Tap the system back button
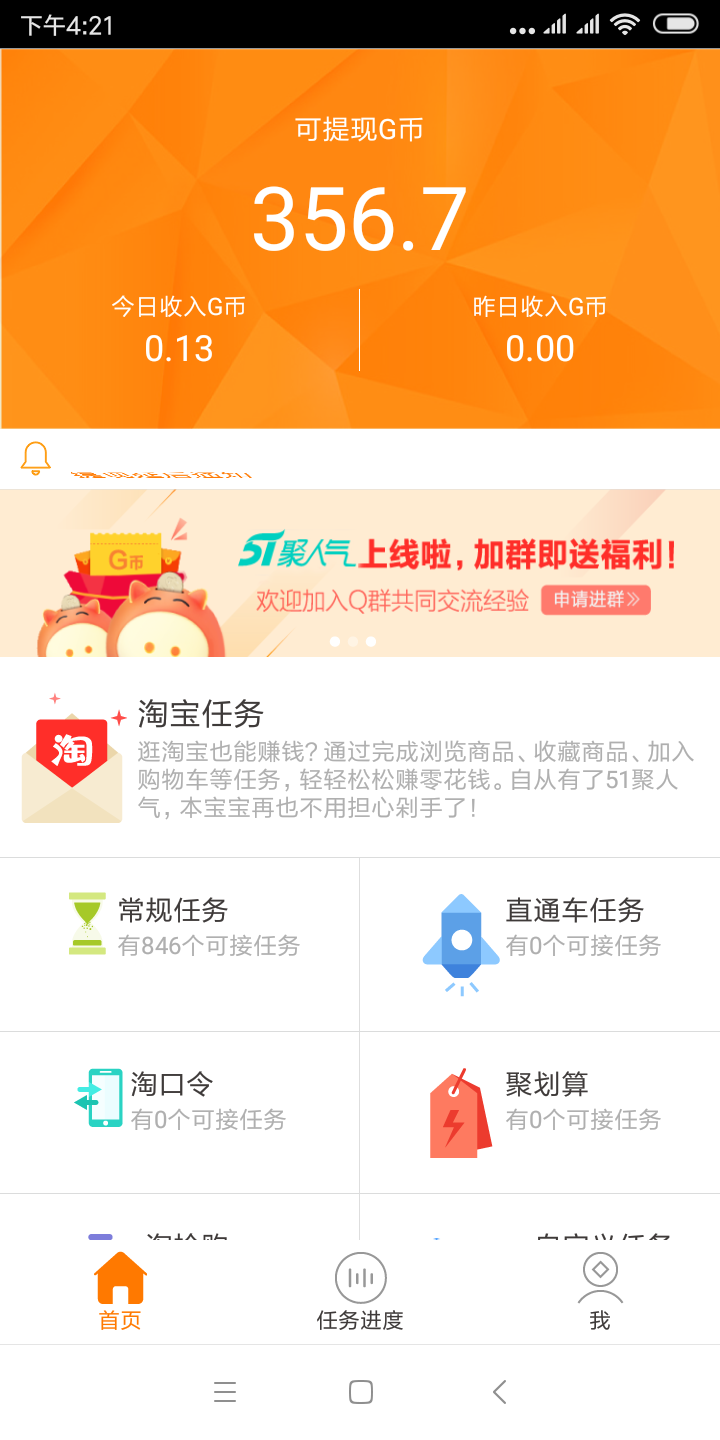This screenshot has height=1440, width=720. [500, 1392]
